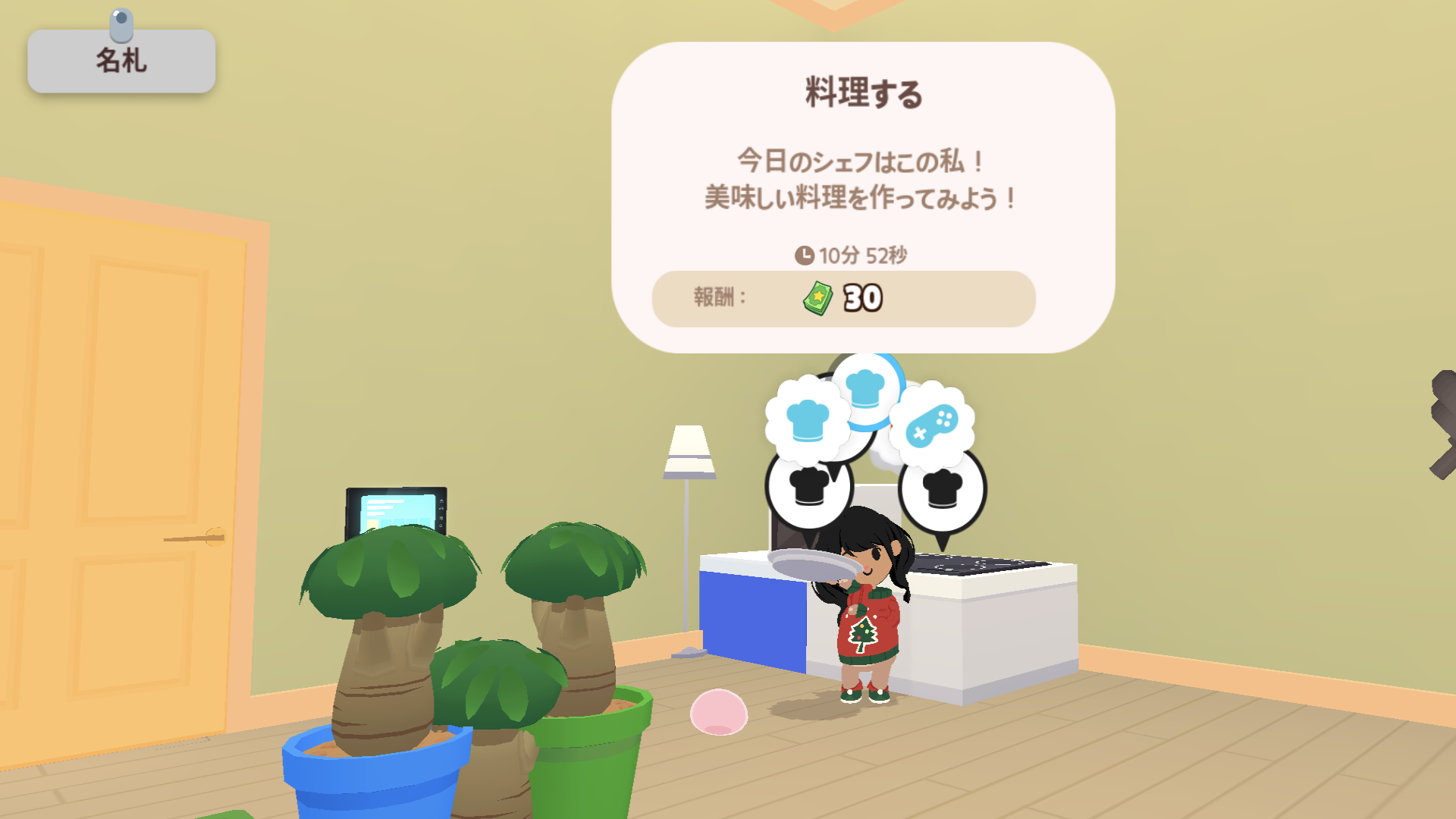The height and width of the screenshot is (819, 1456).
Task: Tap the 名札 name tag button
Action: [x=121, y=61]
